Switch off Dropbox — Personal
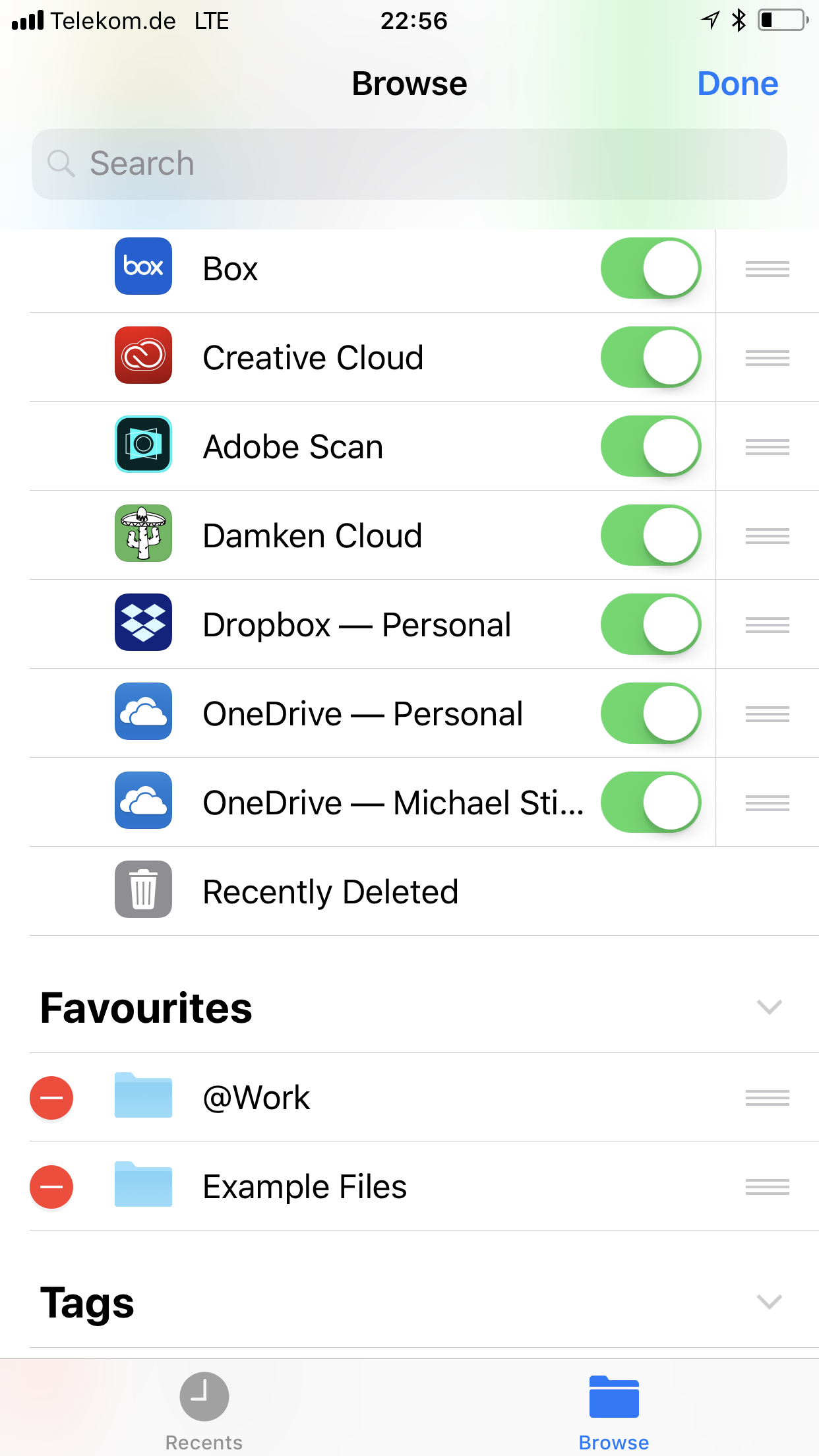 (x=650, y=624)
